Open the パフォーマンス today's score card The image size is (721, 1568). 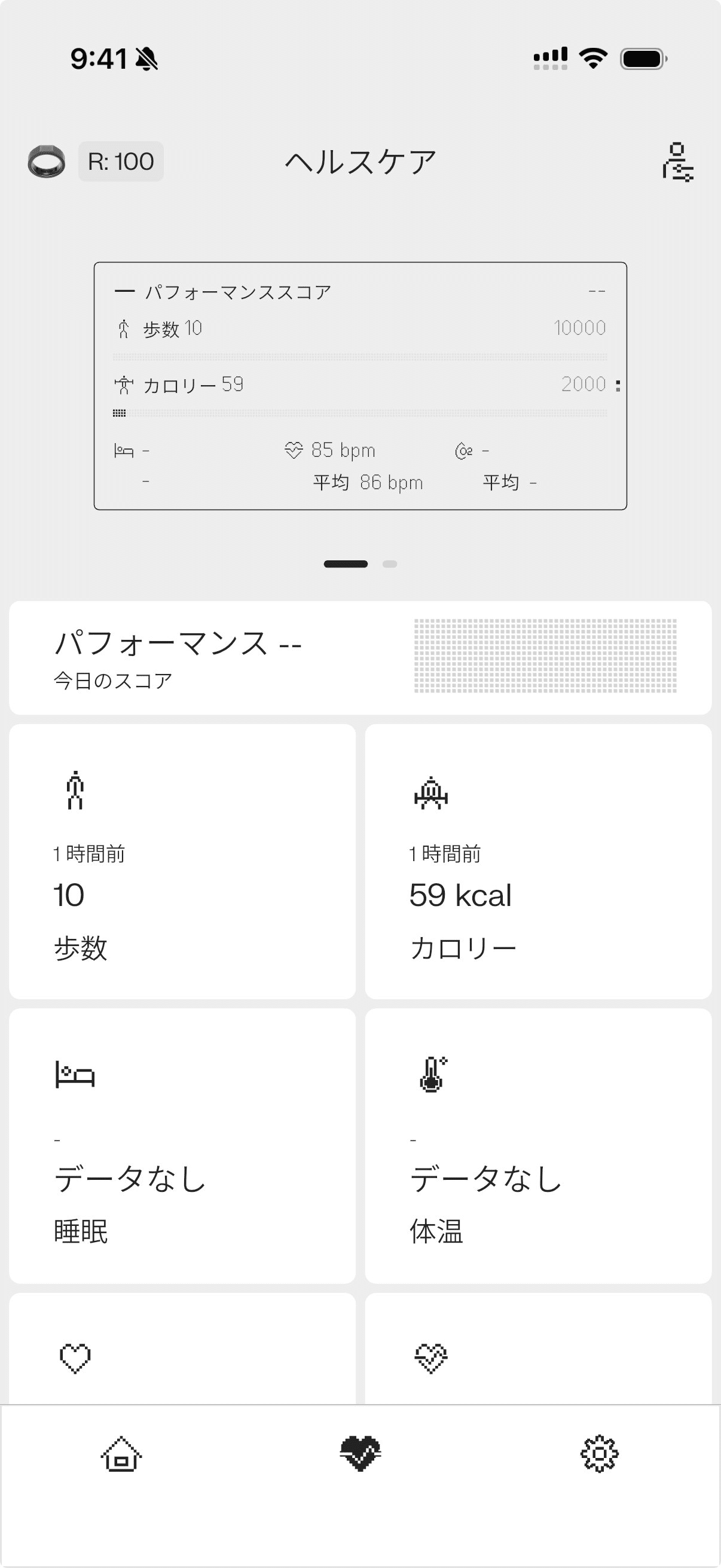click(x=360, y=657)
